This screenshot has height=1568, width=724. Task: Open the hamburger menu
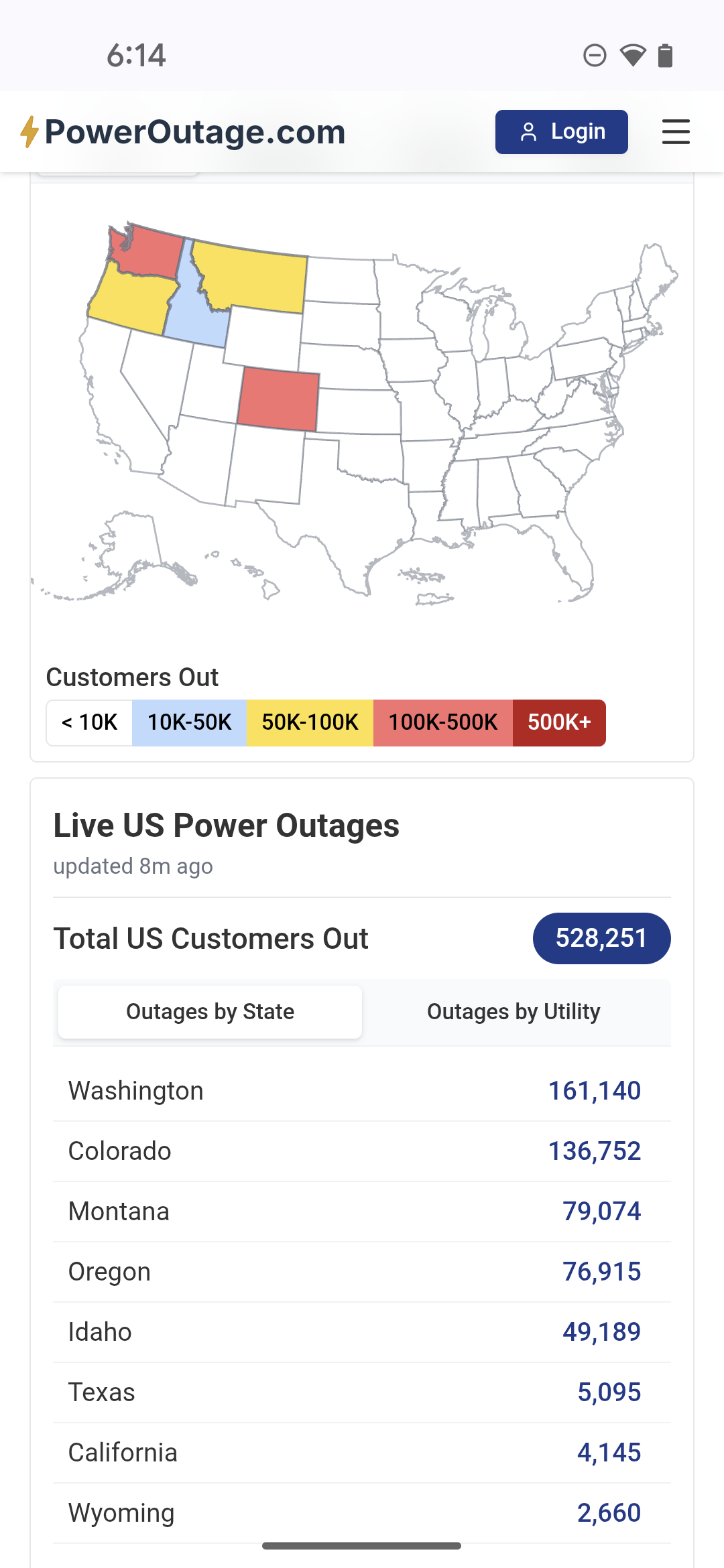[675, 132]
